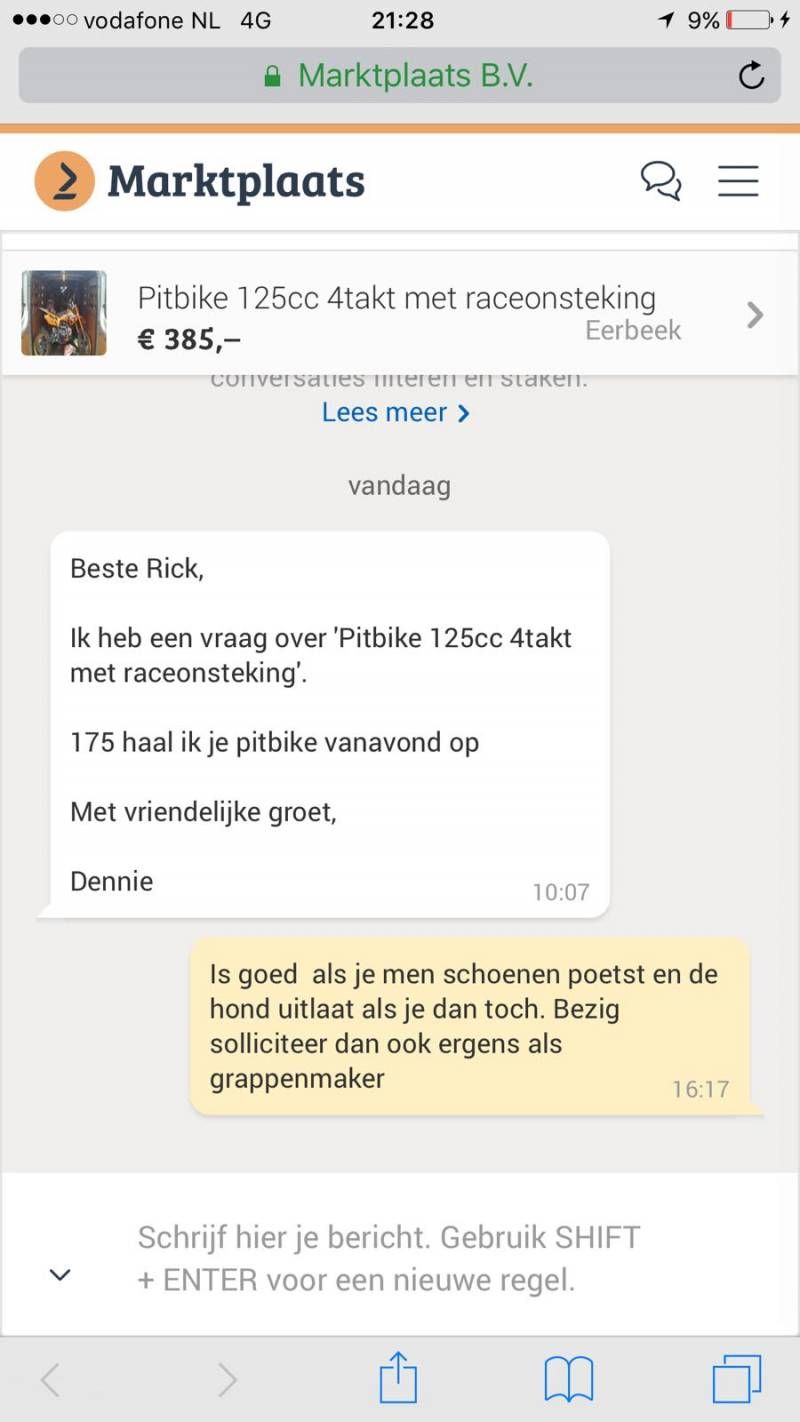Tap the padlock icon in address bar
The image size is (800, 1422).
click(x=271, y=74)
